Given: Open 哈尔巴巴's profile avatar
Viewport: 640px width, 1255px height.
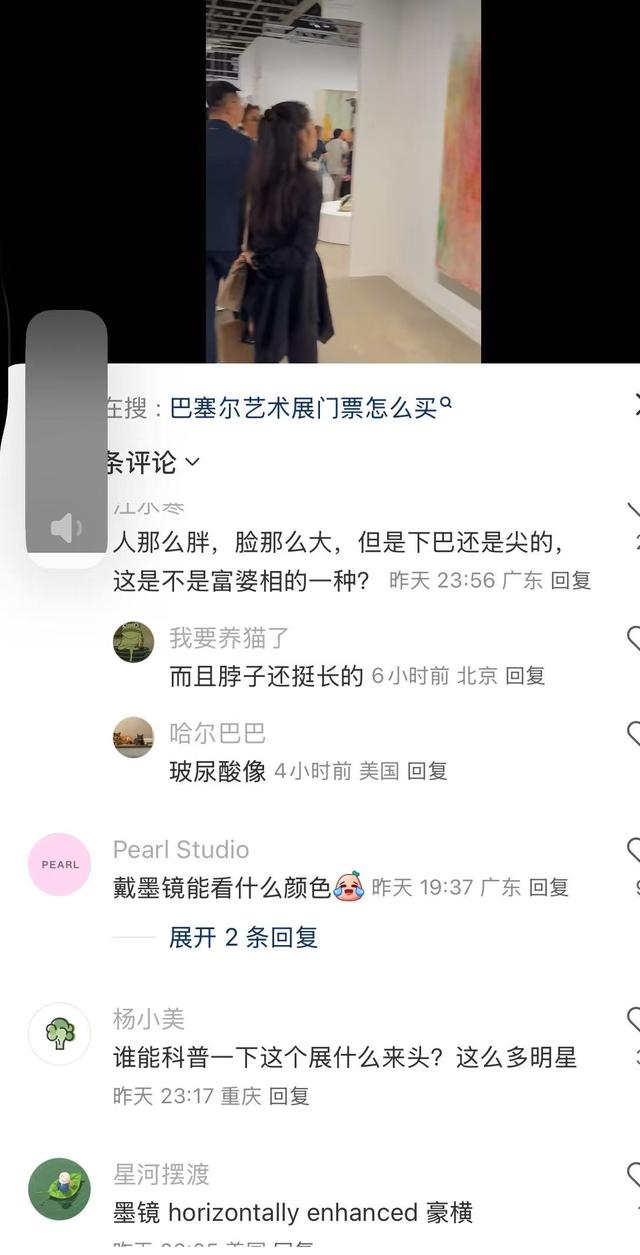Looking at the screenshot, I should click(x=133, y=737).
